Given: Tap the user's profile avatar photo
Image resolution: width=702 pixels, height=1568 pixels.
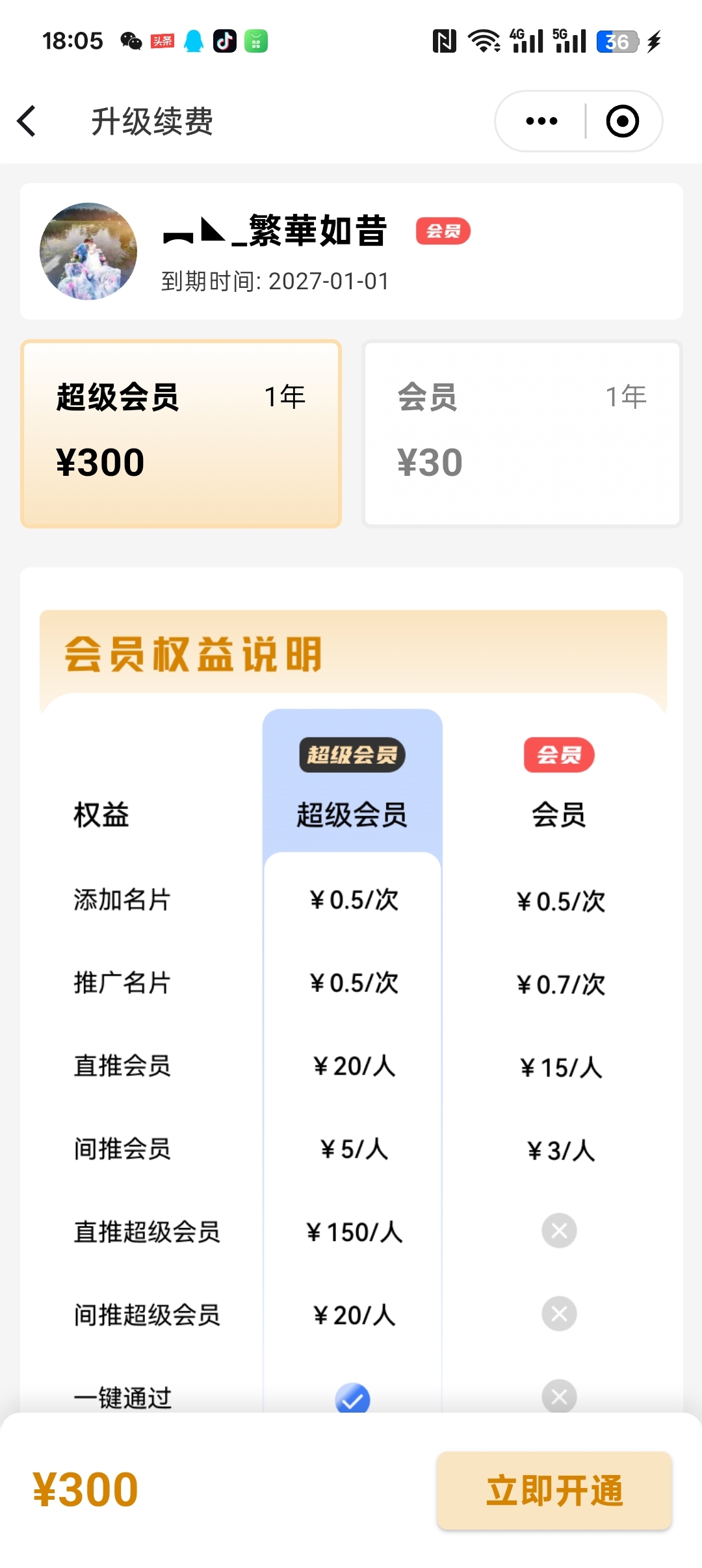Looking at the screenshot, I should 88,251.
